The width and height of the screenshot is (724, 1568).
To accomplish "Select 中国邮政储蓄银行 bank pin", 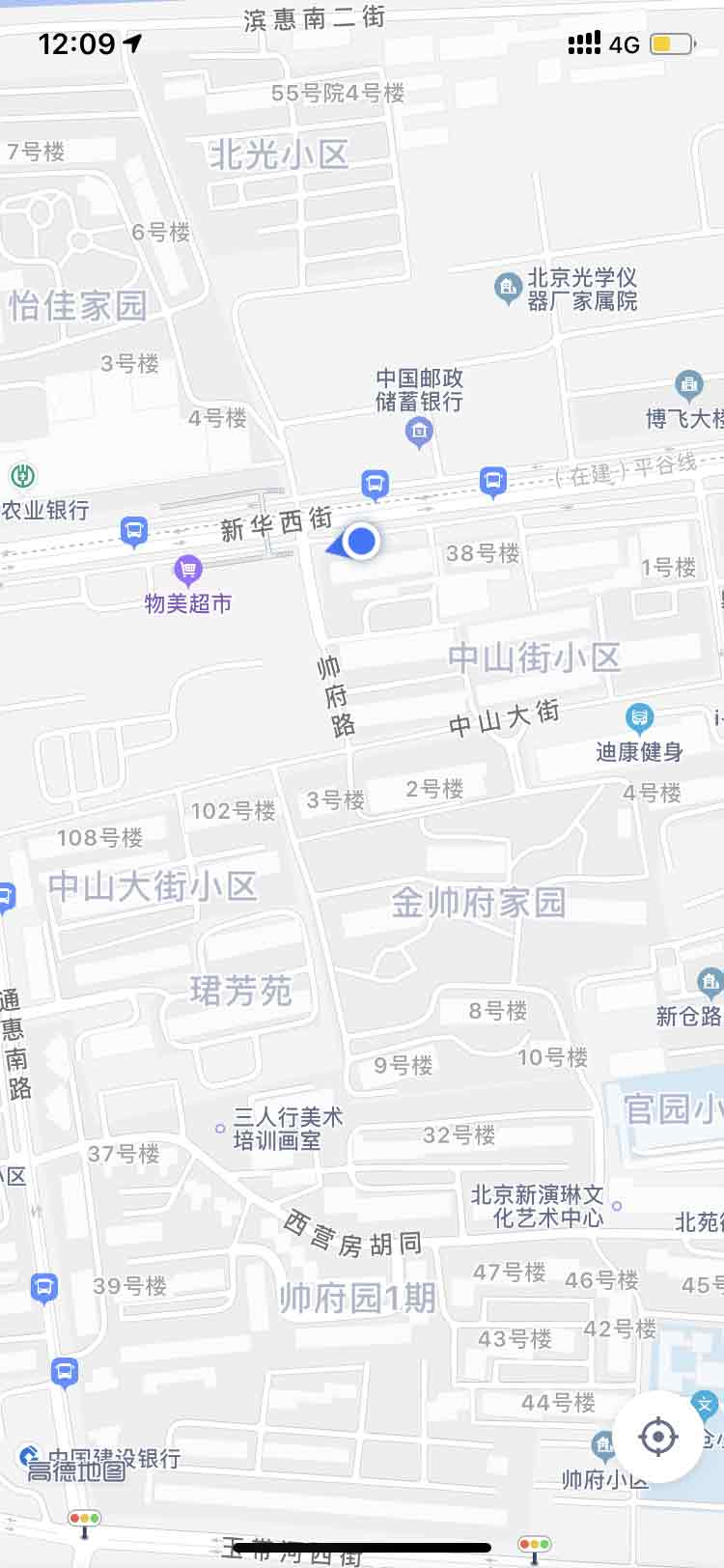I will [x=419, y=432].
